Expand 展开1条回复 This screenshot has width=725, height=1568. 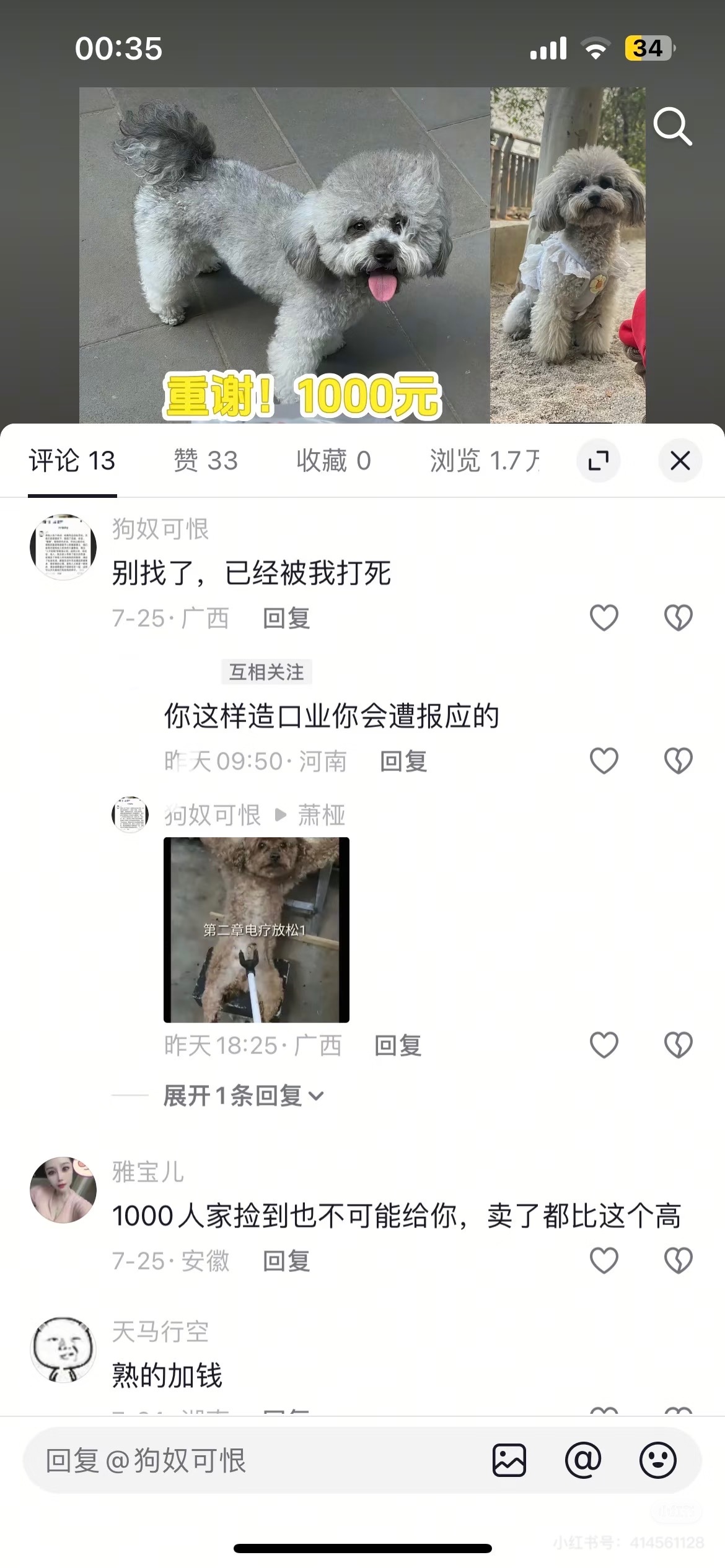pos(243,1095)
